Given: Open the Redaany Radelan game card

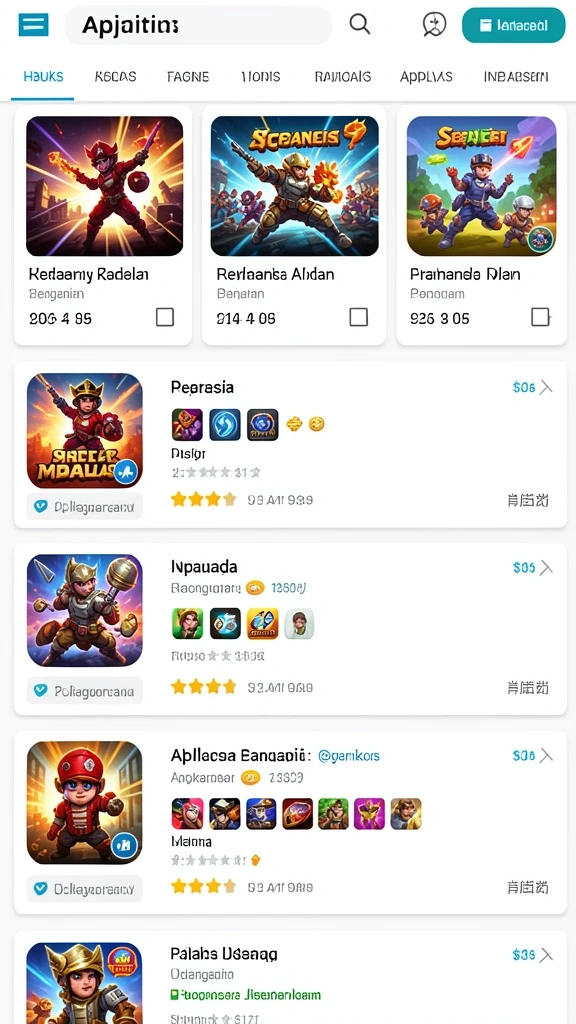Looking at the screenshot, I should pos(103,225).
